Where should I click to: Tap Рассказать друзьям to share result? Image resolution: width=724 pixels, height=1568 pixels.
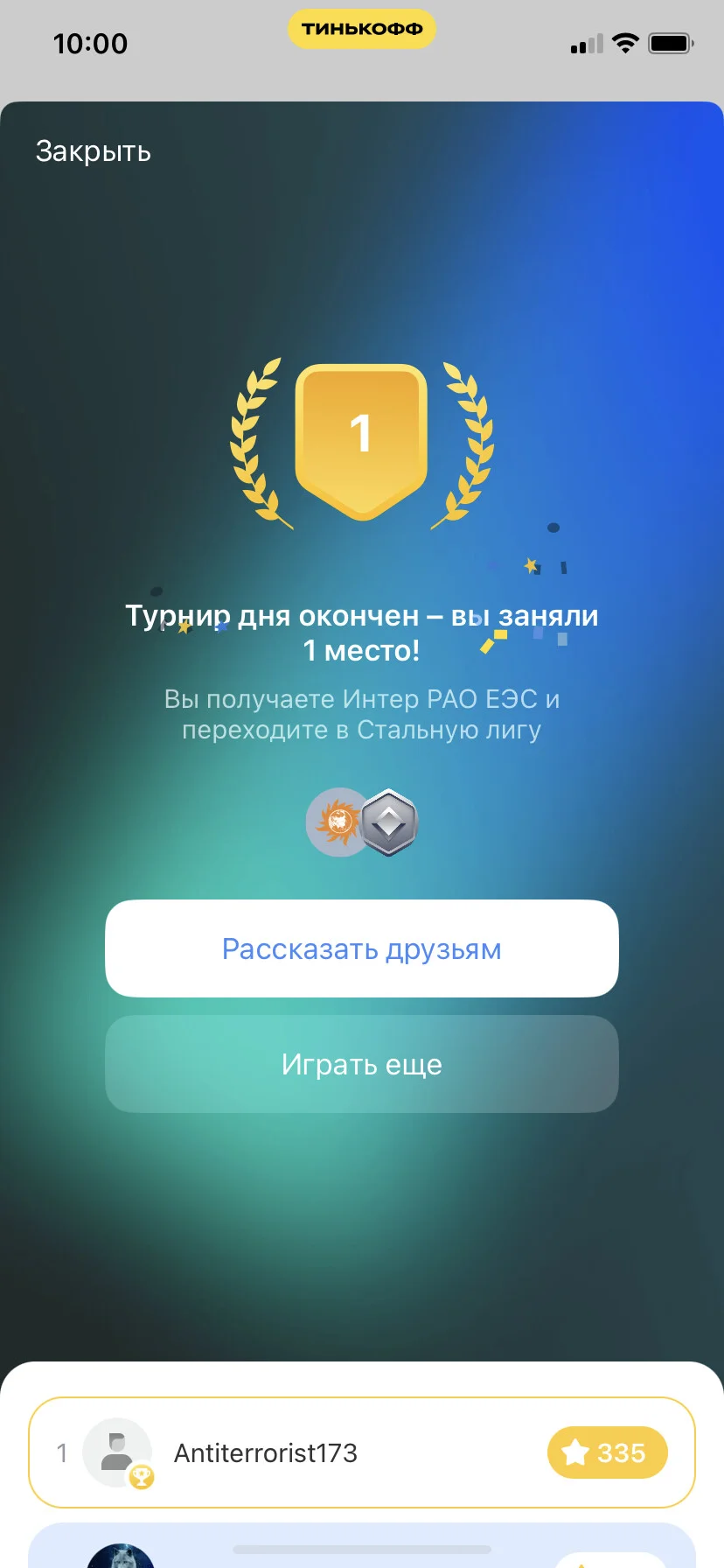[x=362, y=948]
